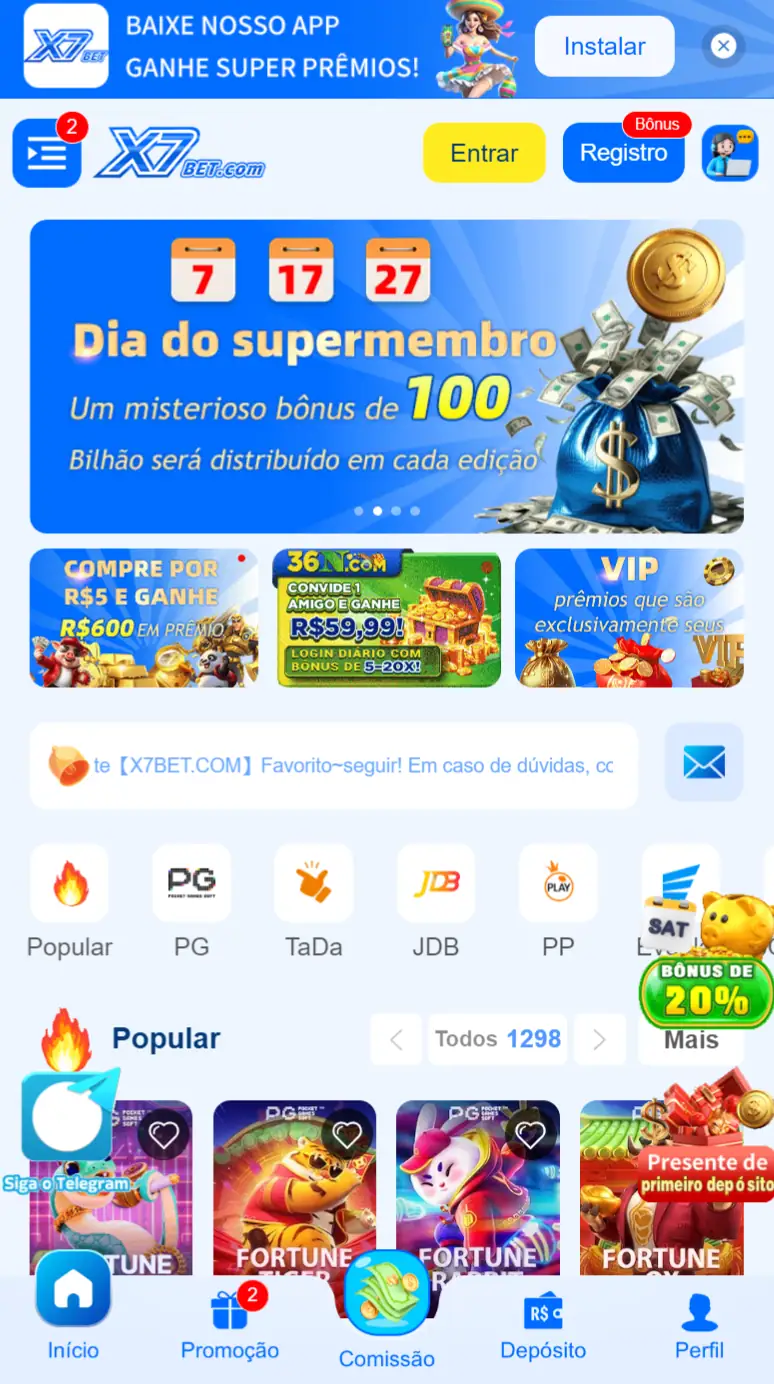Open the Registro sign-up button
This screenshot has width=774, height=1384.
pyautogui.click(x=623, y=153)
